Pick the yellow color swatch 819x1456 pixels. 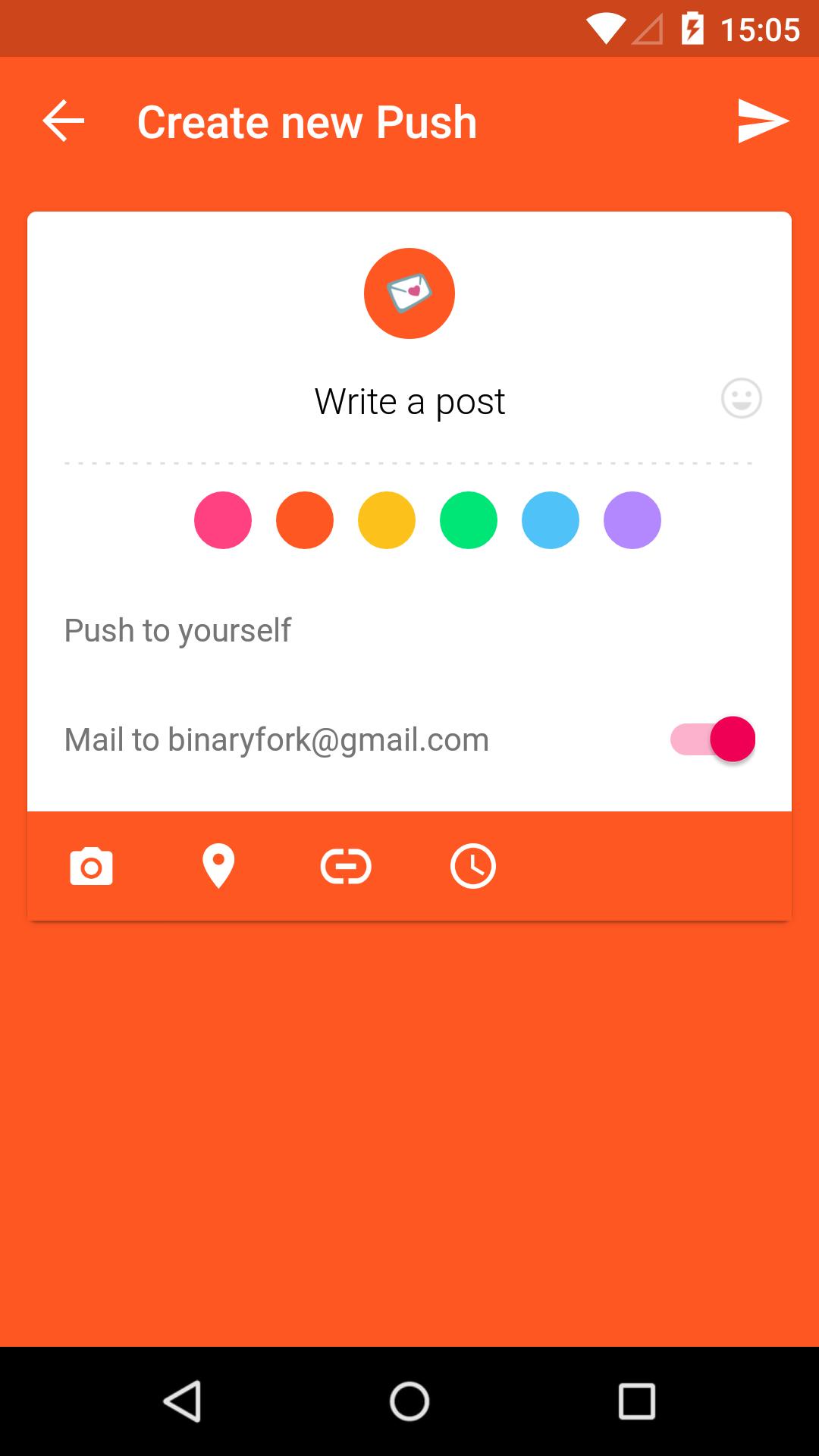pyautogui.click(x=387, y=520)
